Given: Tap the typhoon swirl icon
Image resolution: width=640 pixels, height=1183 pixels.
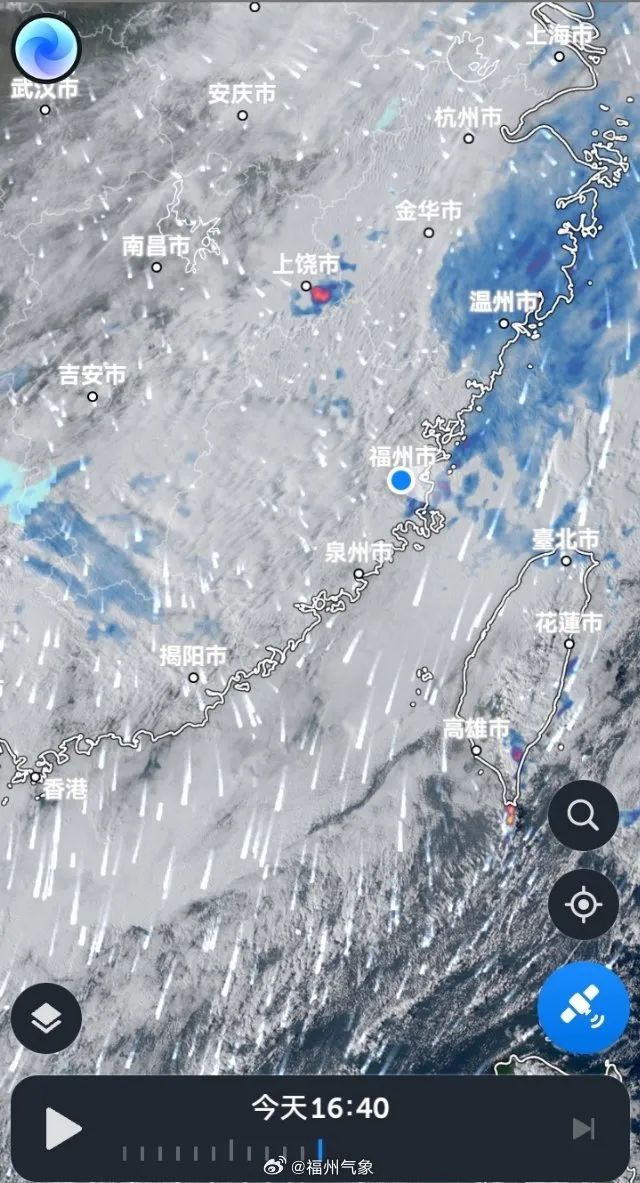Looking at the screenshot, I should (x=46, y=46).
